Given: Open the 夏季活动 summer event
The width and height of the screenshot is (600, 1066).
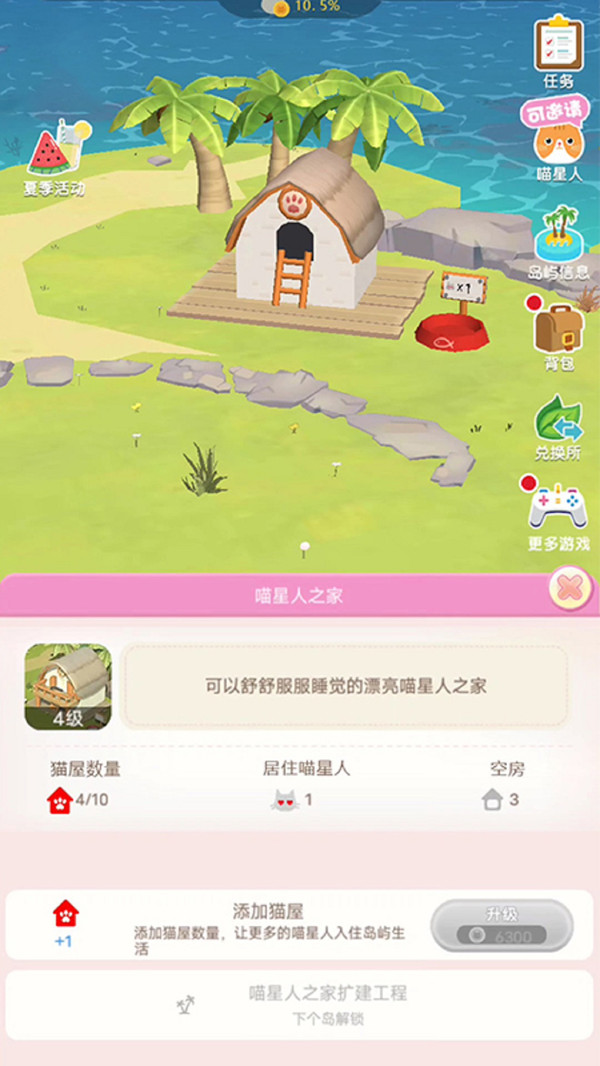Looking at the screenshot, I should (55, 158).
